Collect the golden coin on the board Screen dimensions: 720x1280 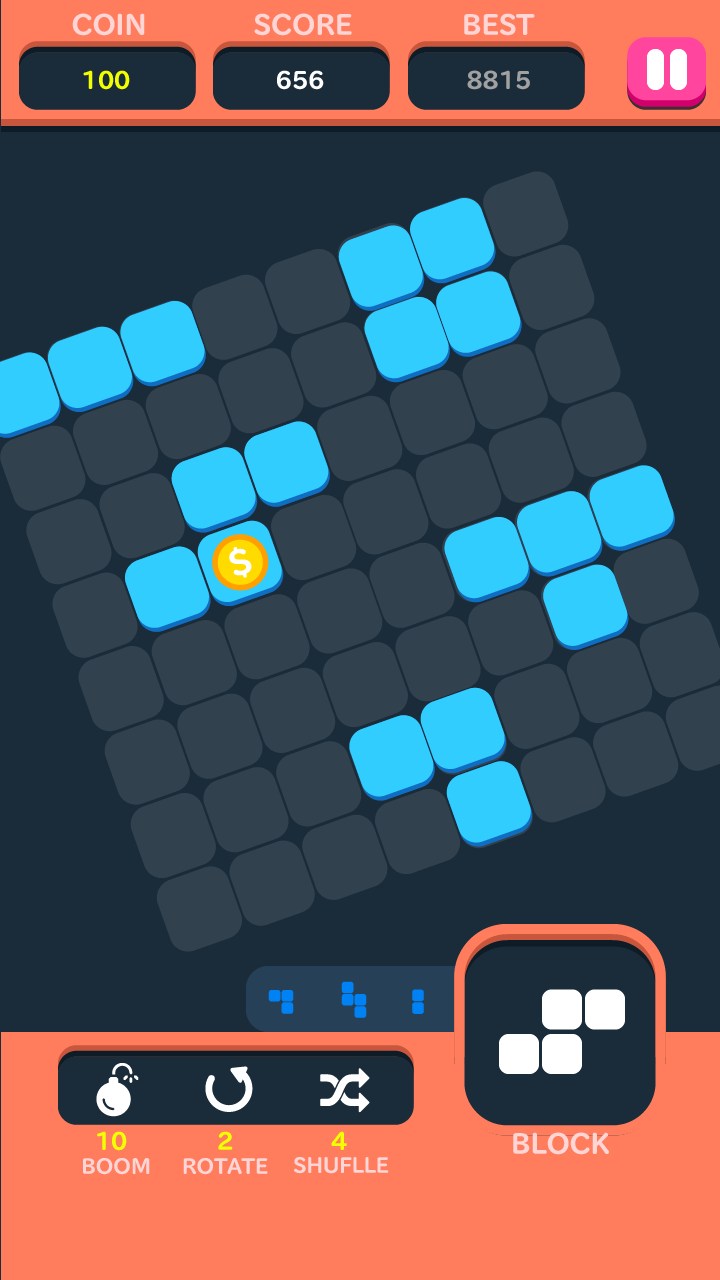240,562
